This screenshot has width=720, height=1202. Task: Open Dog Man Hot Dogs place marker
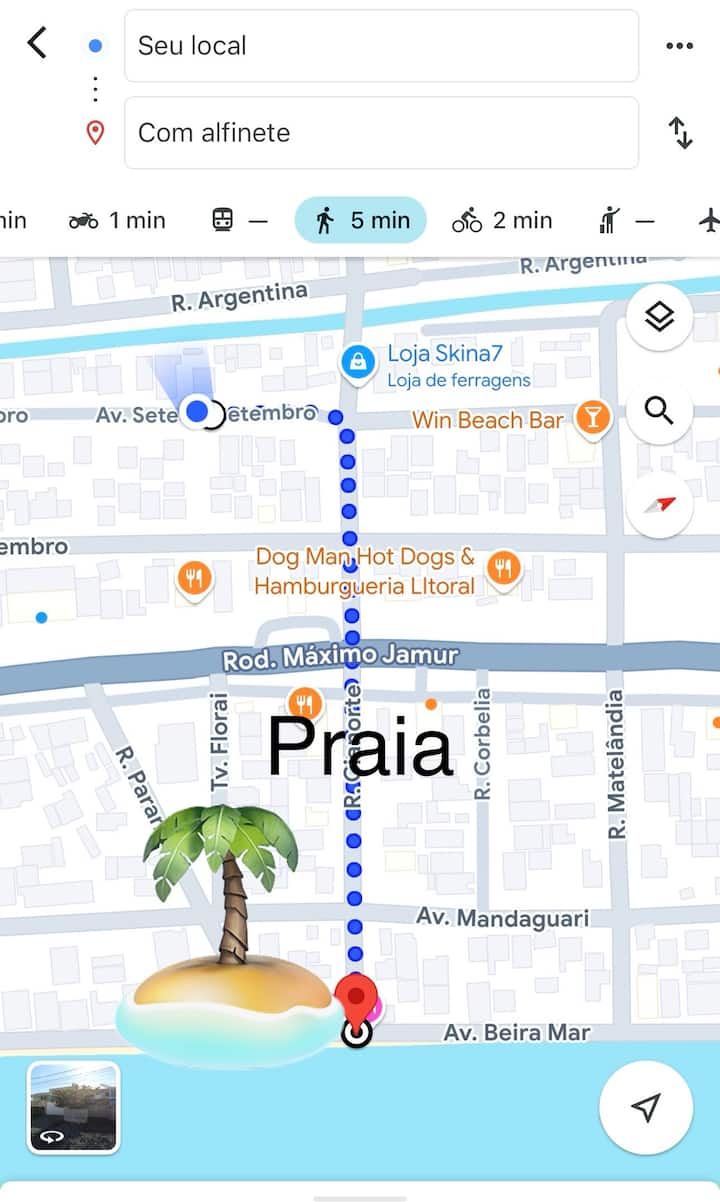tap(504, 569)
